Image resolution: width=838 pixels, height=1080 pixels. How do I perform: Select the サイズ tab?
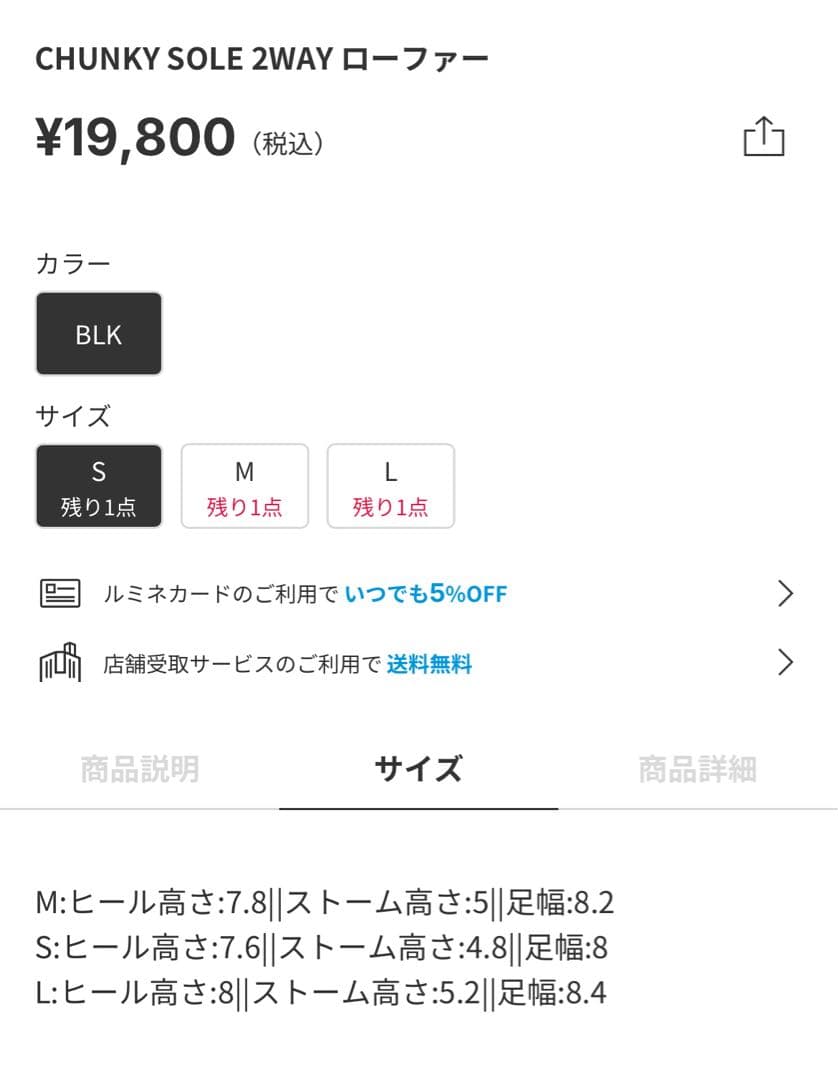[418, 768]
